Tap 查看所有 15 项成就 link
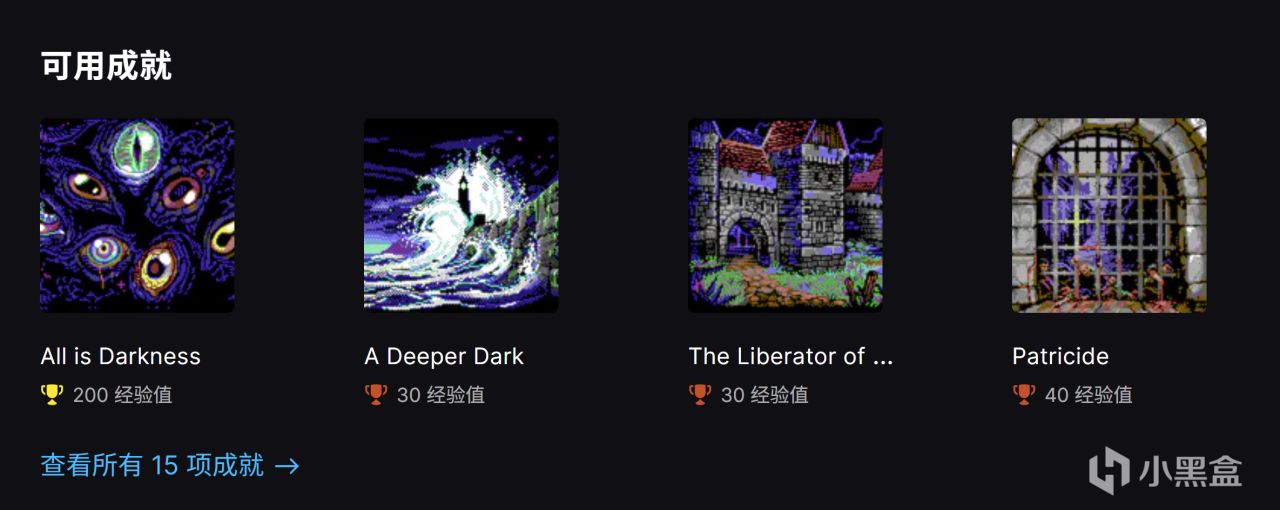The height and width of the screenshot is (510, 1280). [170, 465]
